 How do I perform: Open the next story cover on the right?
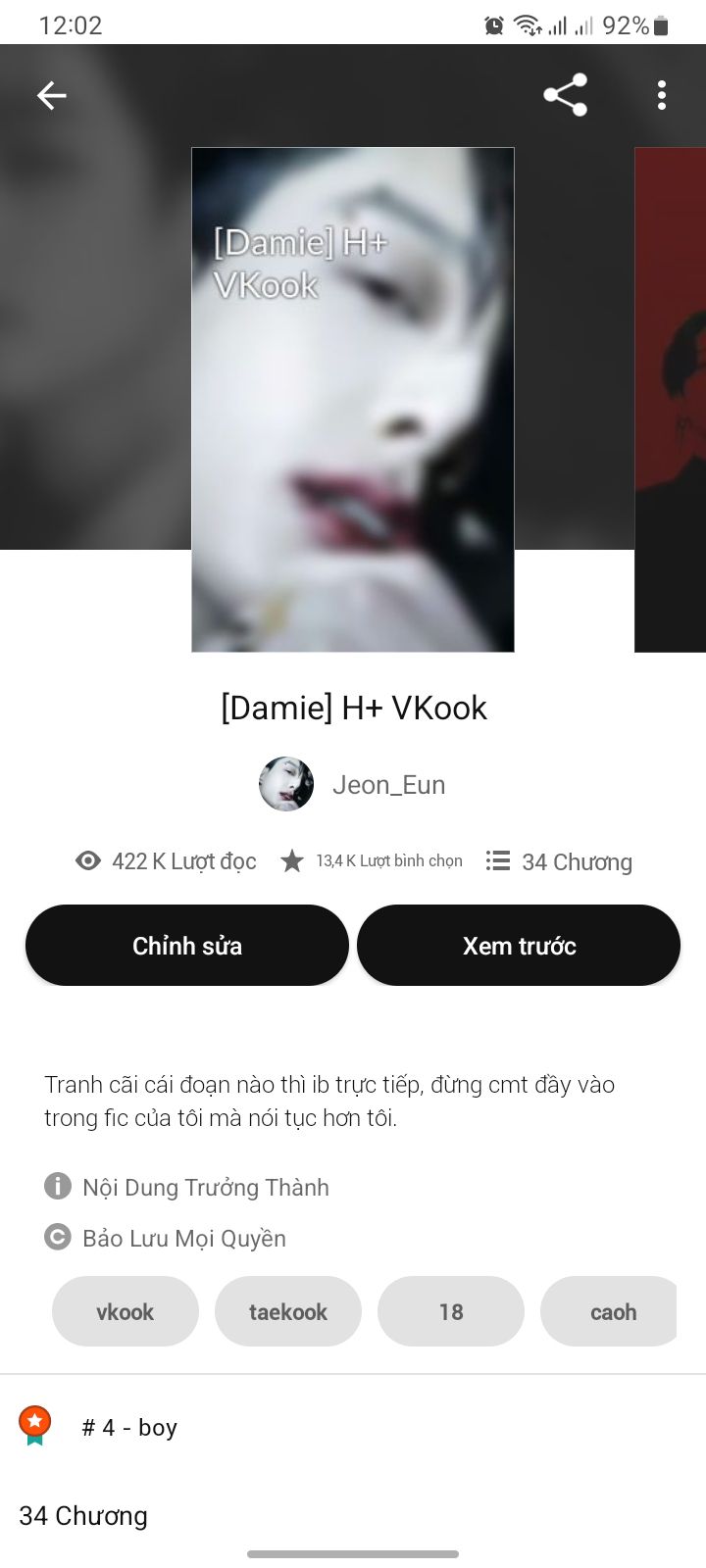click(x=671, y=399)
